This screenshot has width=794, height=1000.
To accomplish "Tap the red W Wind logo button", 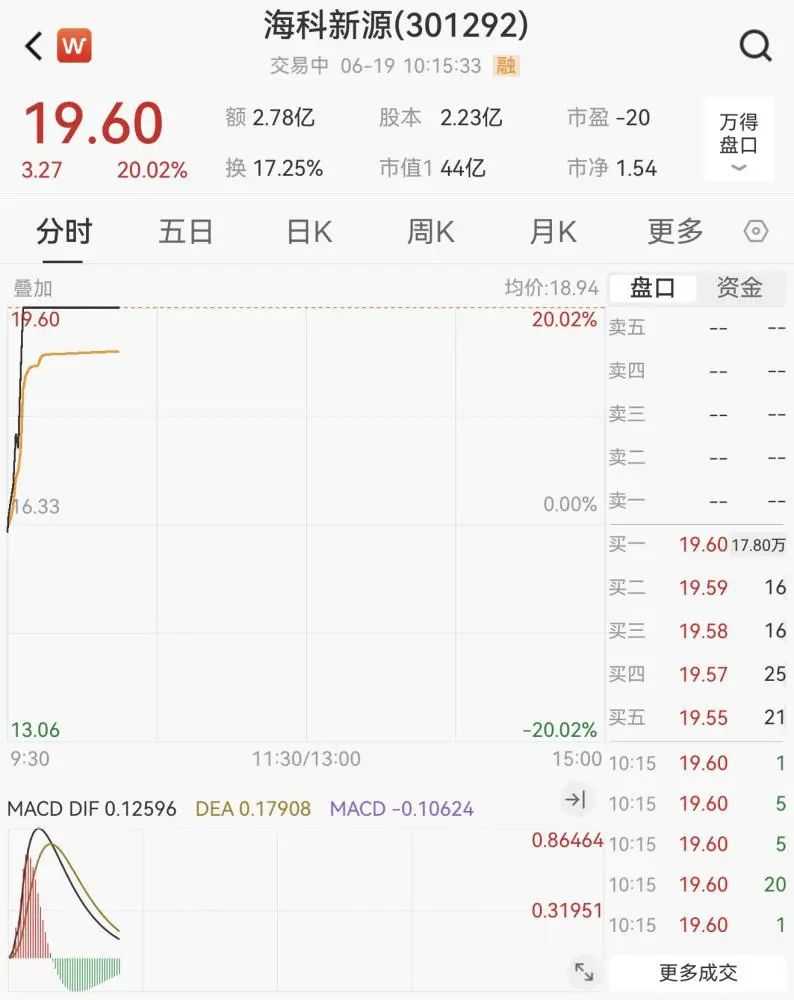I will pos(74,46).
